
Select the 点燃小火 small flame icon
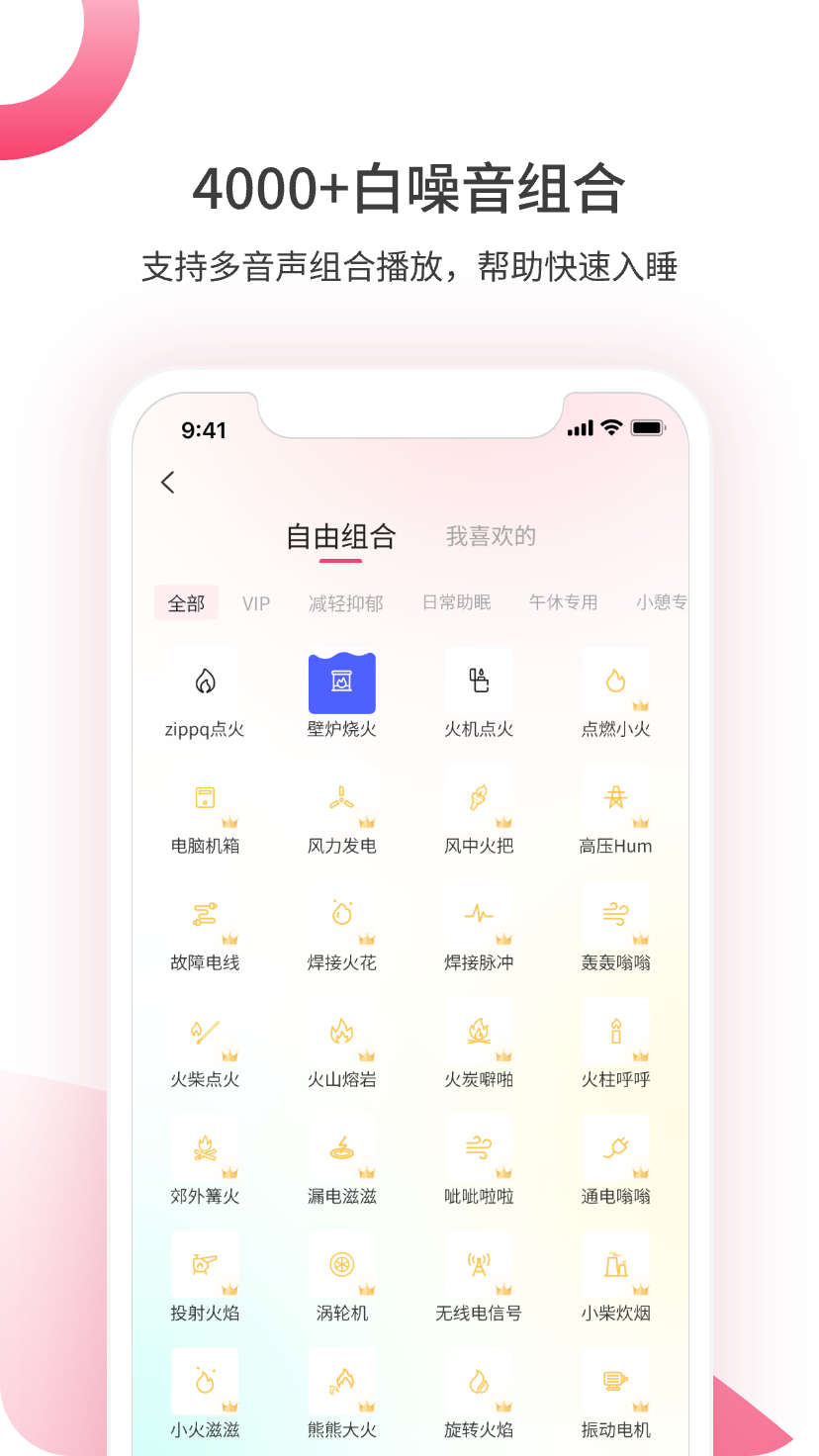point(615,682)
